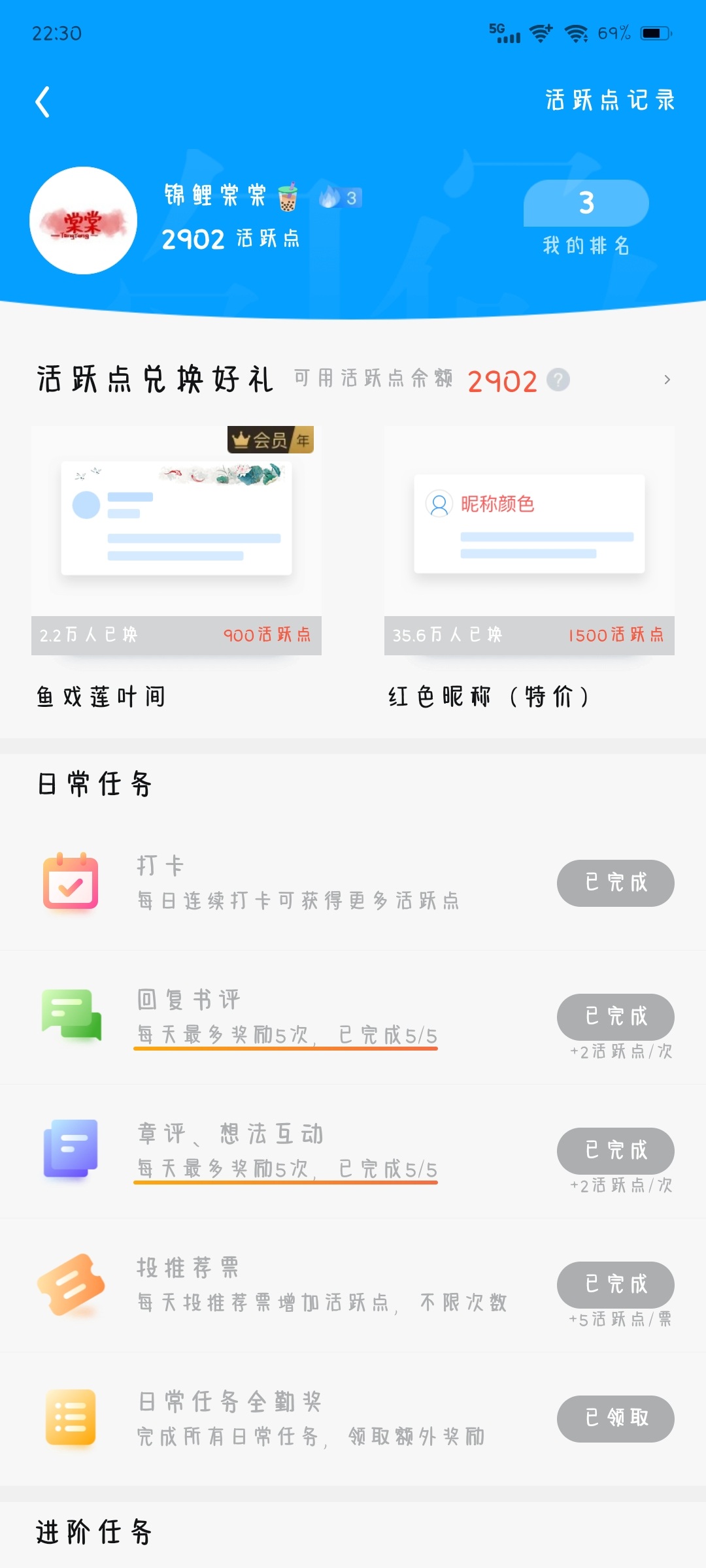
Task: Tap 已完成 button for 章评、想法互动 task
Action: pos(616,1151)
